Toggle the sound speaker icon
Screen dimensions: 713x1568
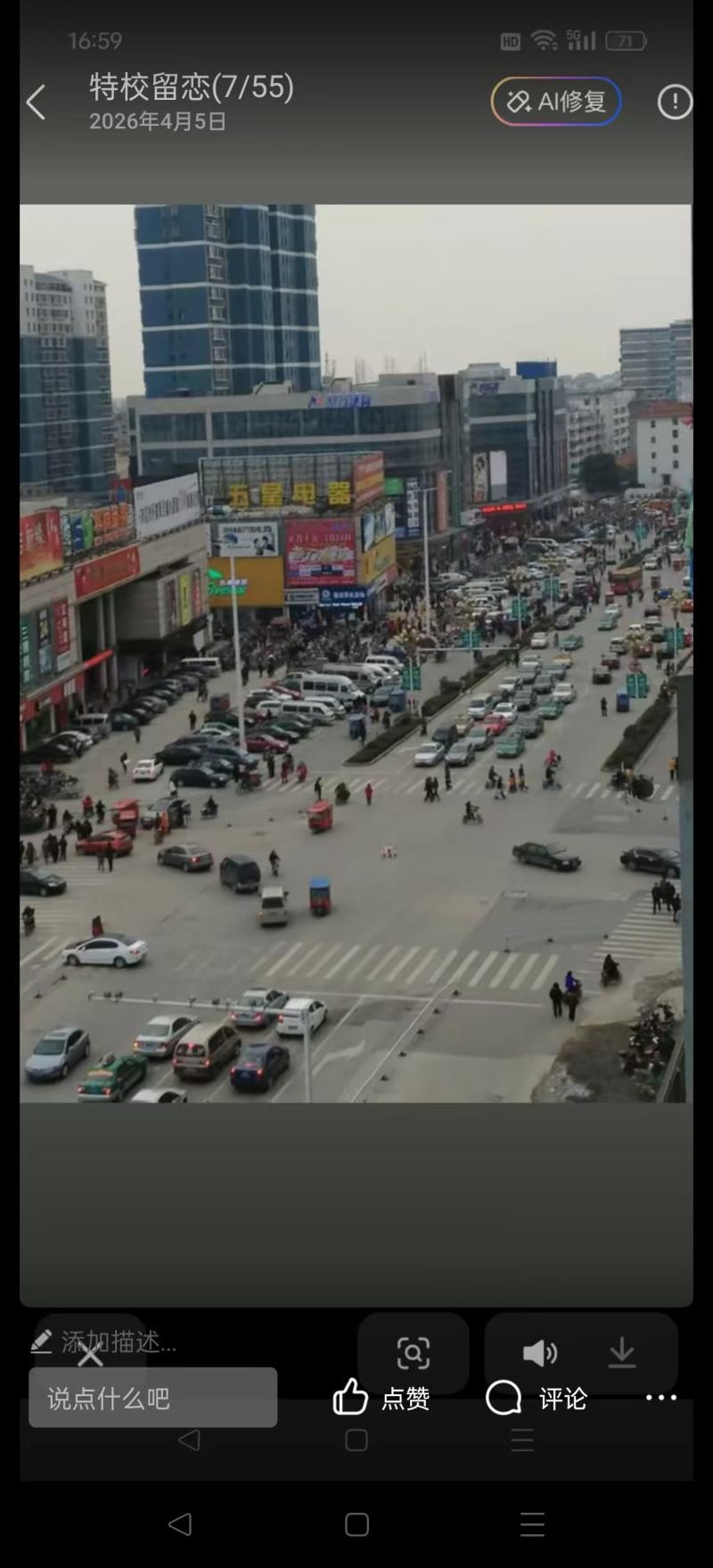(x=539, y=1353)
